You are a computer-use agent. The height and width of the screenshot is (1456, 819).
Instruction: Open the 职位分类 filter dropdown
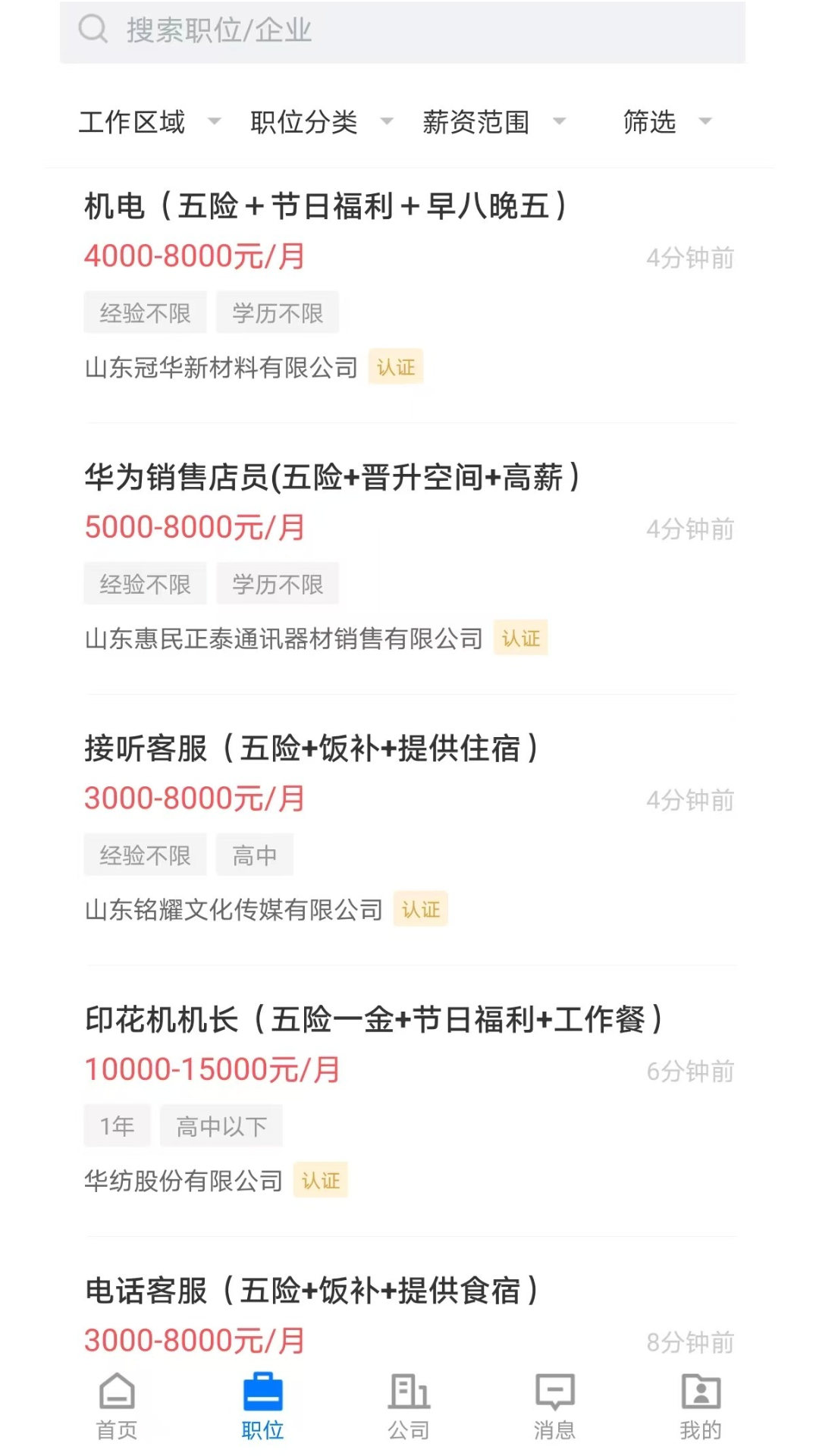point(322,122)
